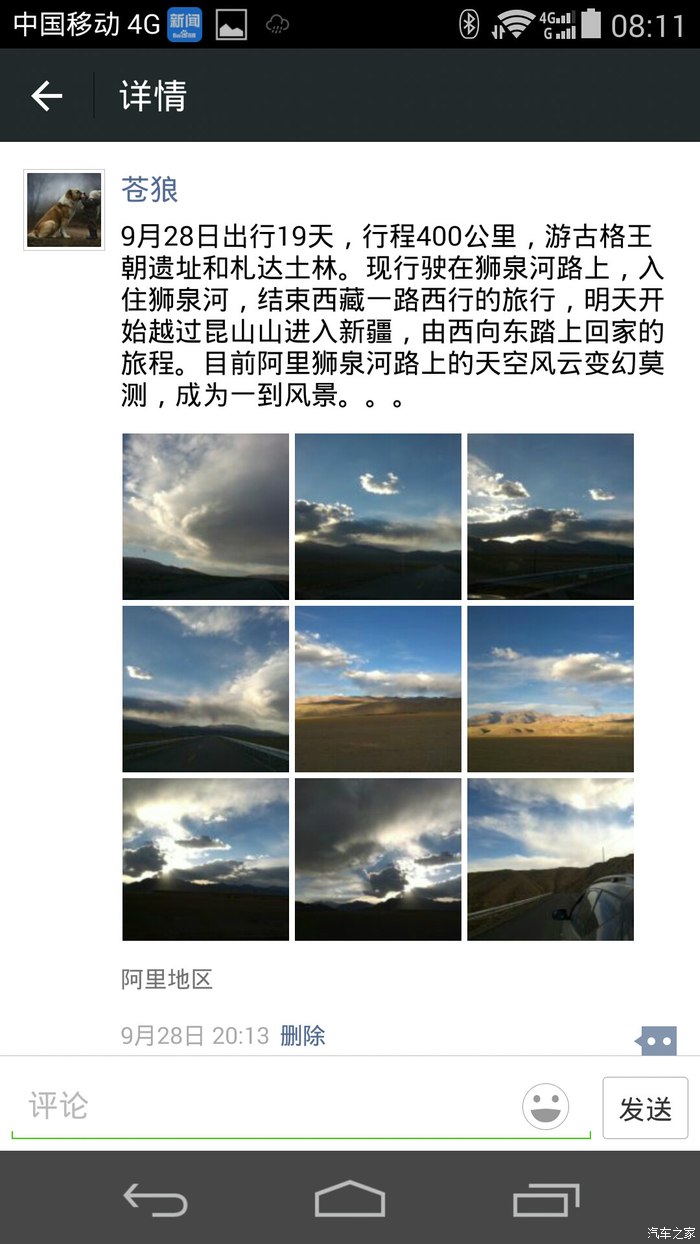Tap the username 苍狼
Screen dimensions: 700x1244
[x=150, y=189]
